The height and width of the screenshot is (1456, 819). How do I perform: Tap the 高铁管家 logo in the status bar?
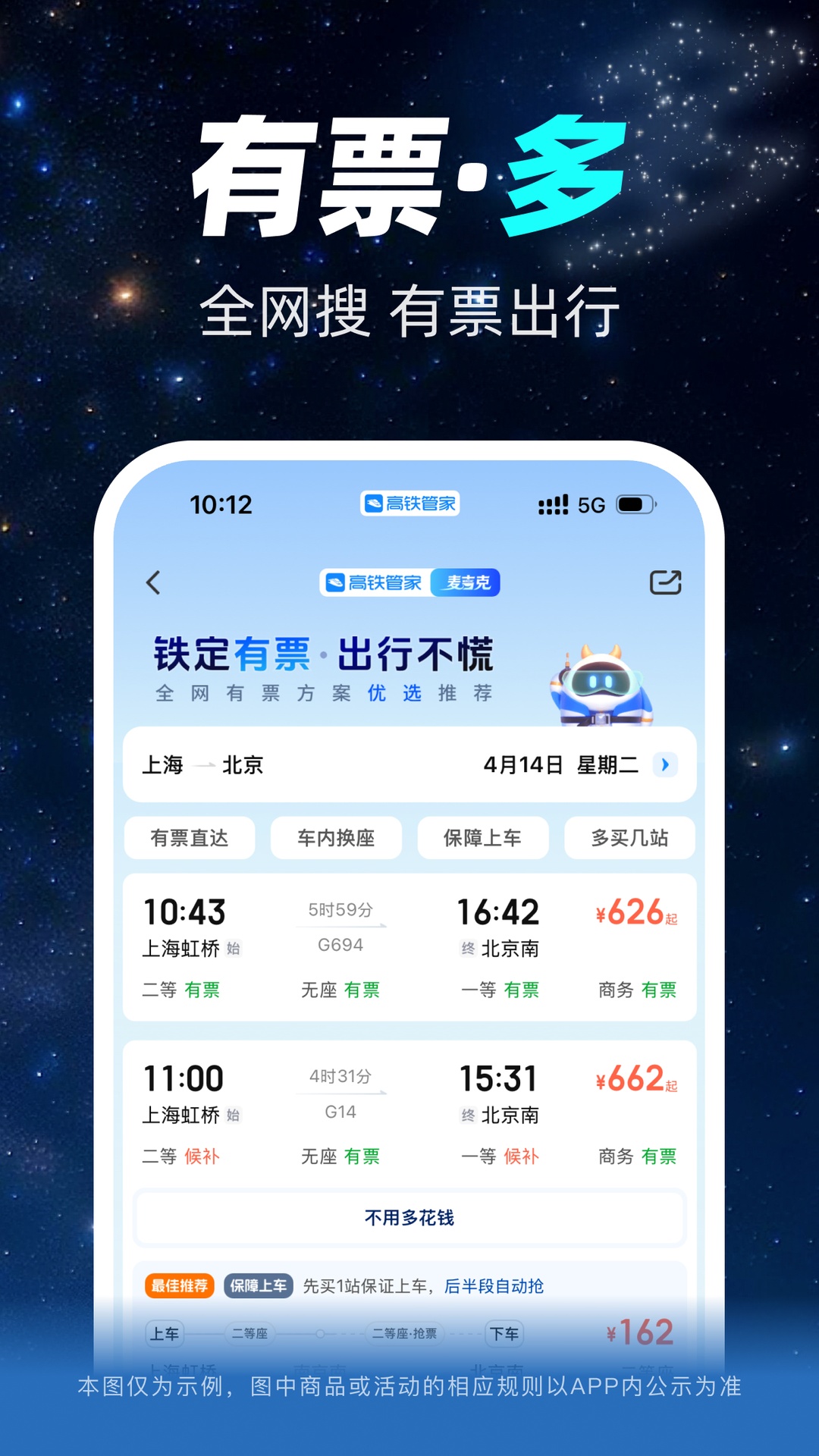point(409,504)
